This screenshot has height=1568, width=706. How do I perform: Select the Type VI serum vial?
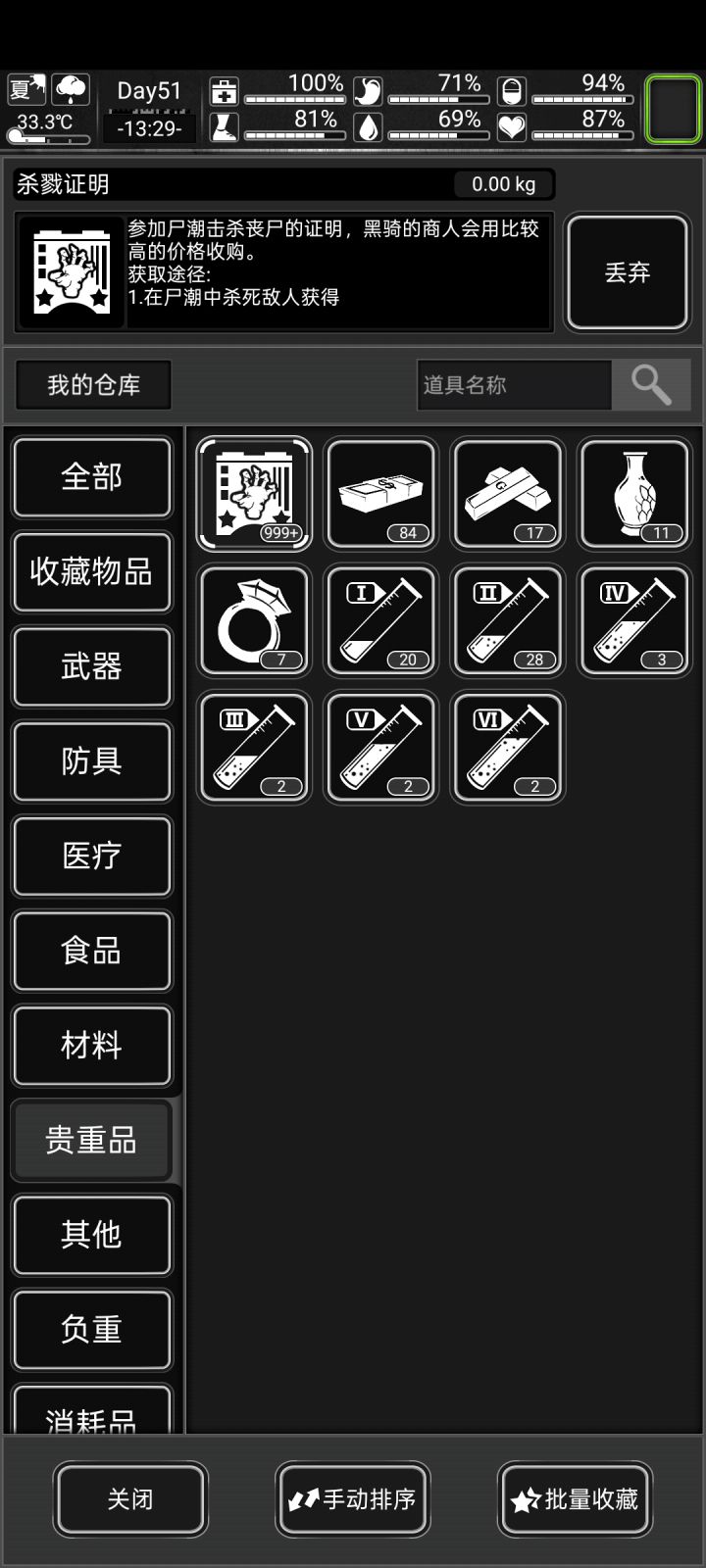coord(507,747)
